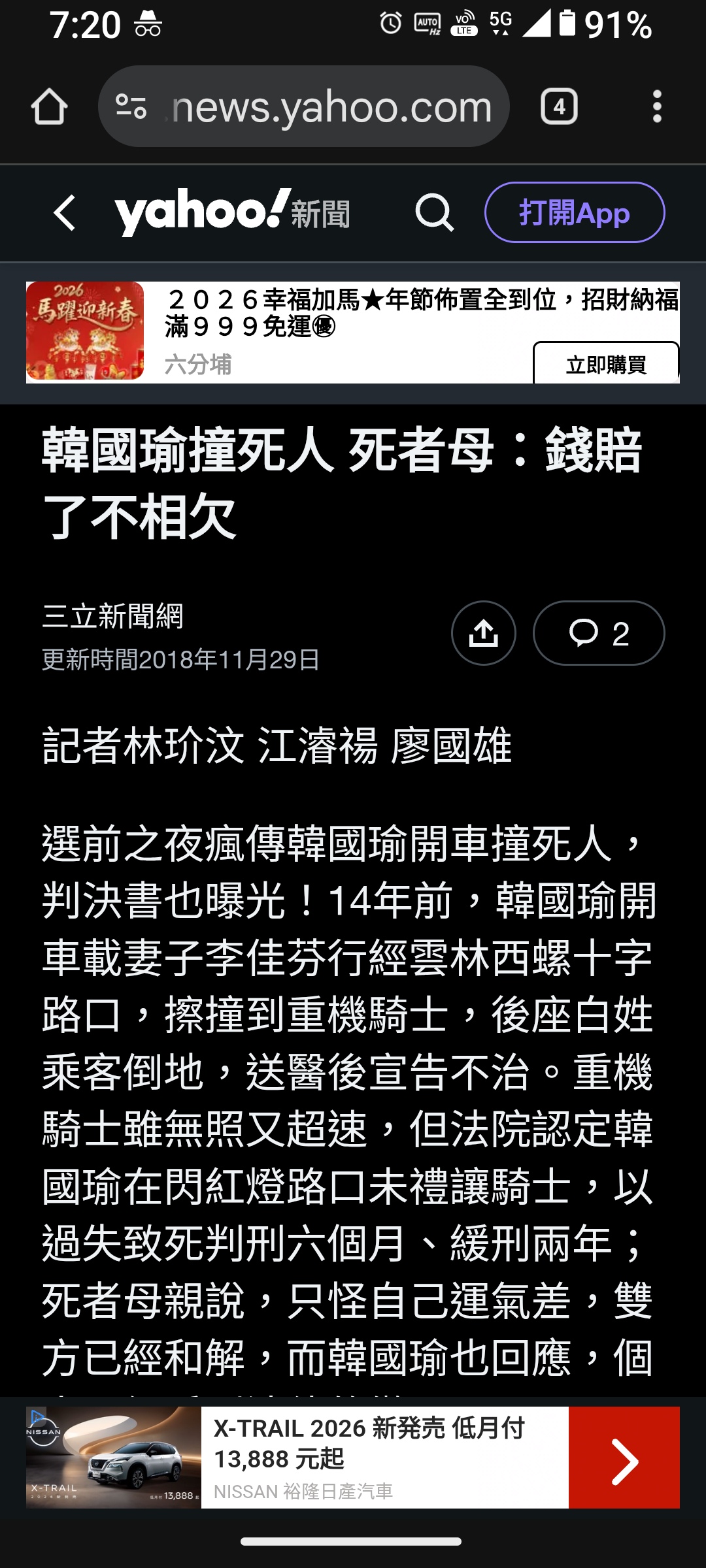
Task: View the 2 comments
Action: [x=599, y=633]
